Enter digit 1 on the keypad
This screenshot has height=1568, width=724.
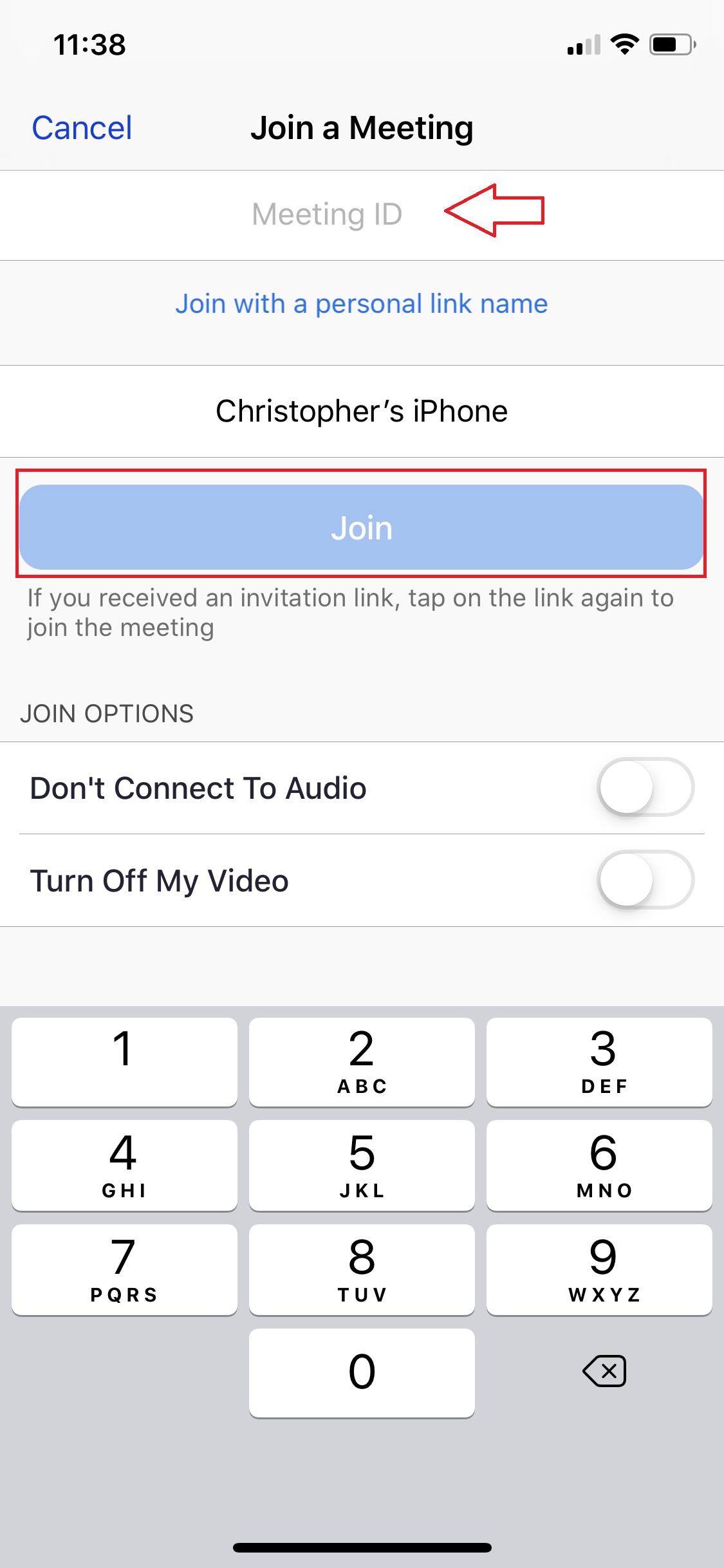pos(124,1061)
